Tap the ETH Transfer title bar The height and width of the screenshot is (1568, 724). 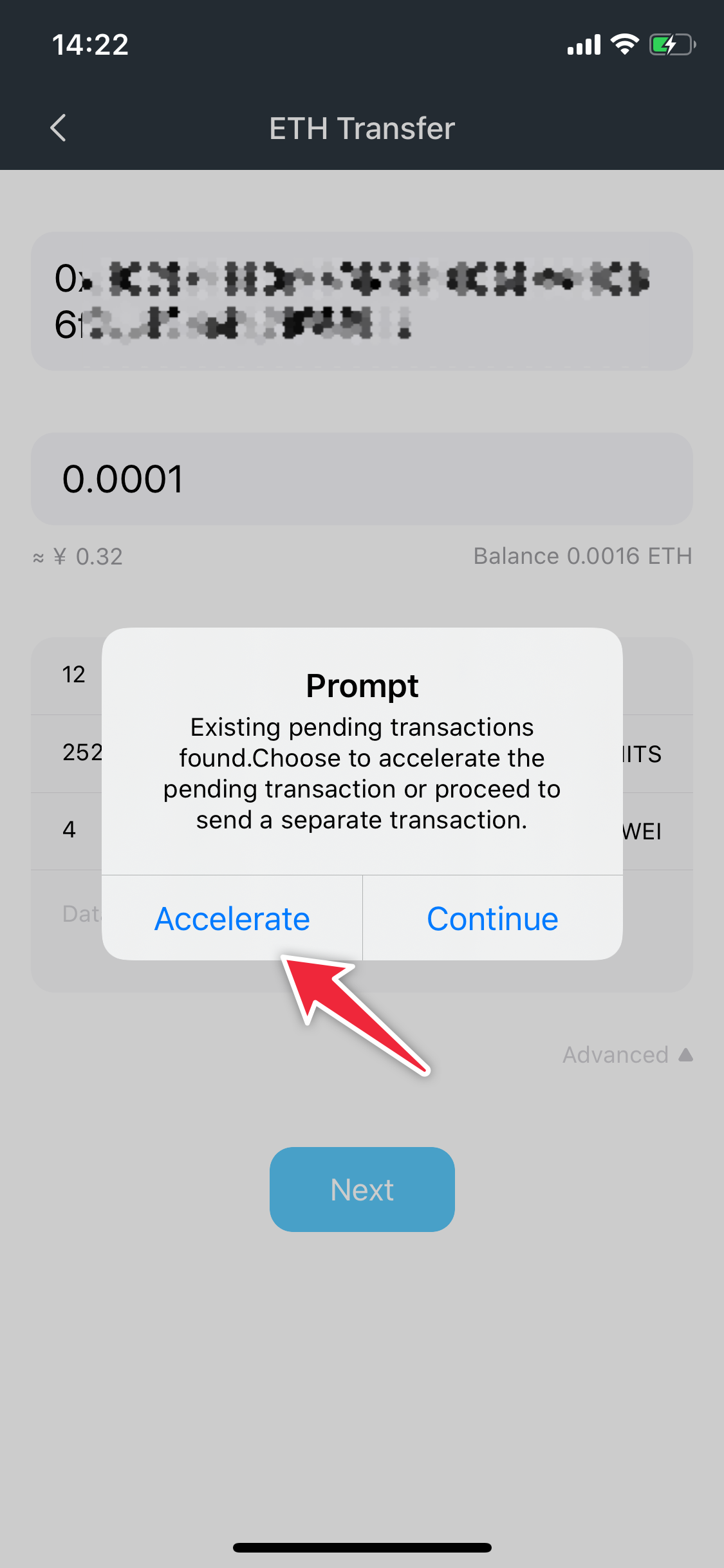(362, 128)
